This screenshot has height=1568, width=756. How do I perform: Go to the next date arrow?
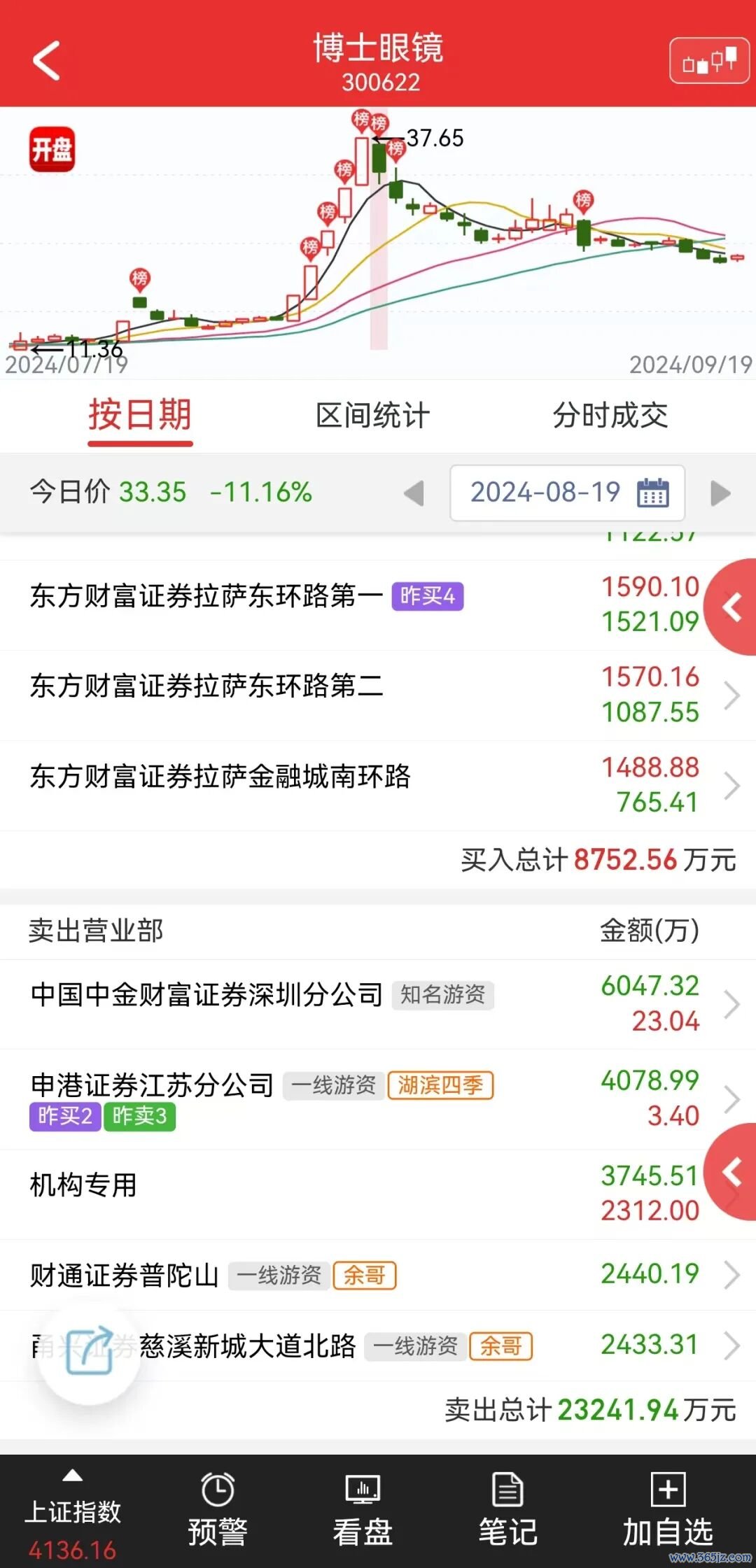tap(720, 493)
